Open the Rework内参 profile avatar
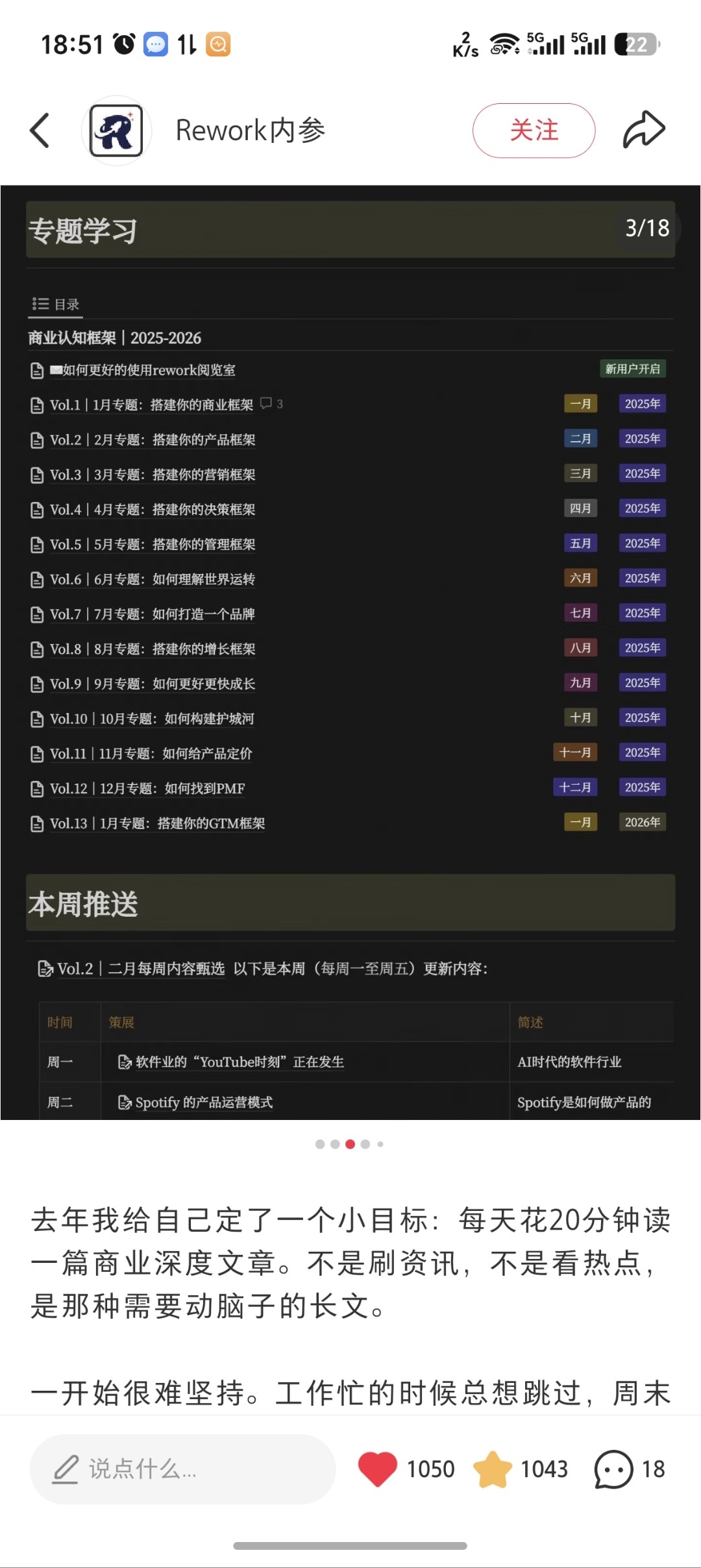 click(117, 131)
